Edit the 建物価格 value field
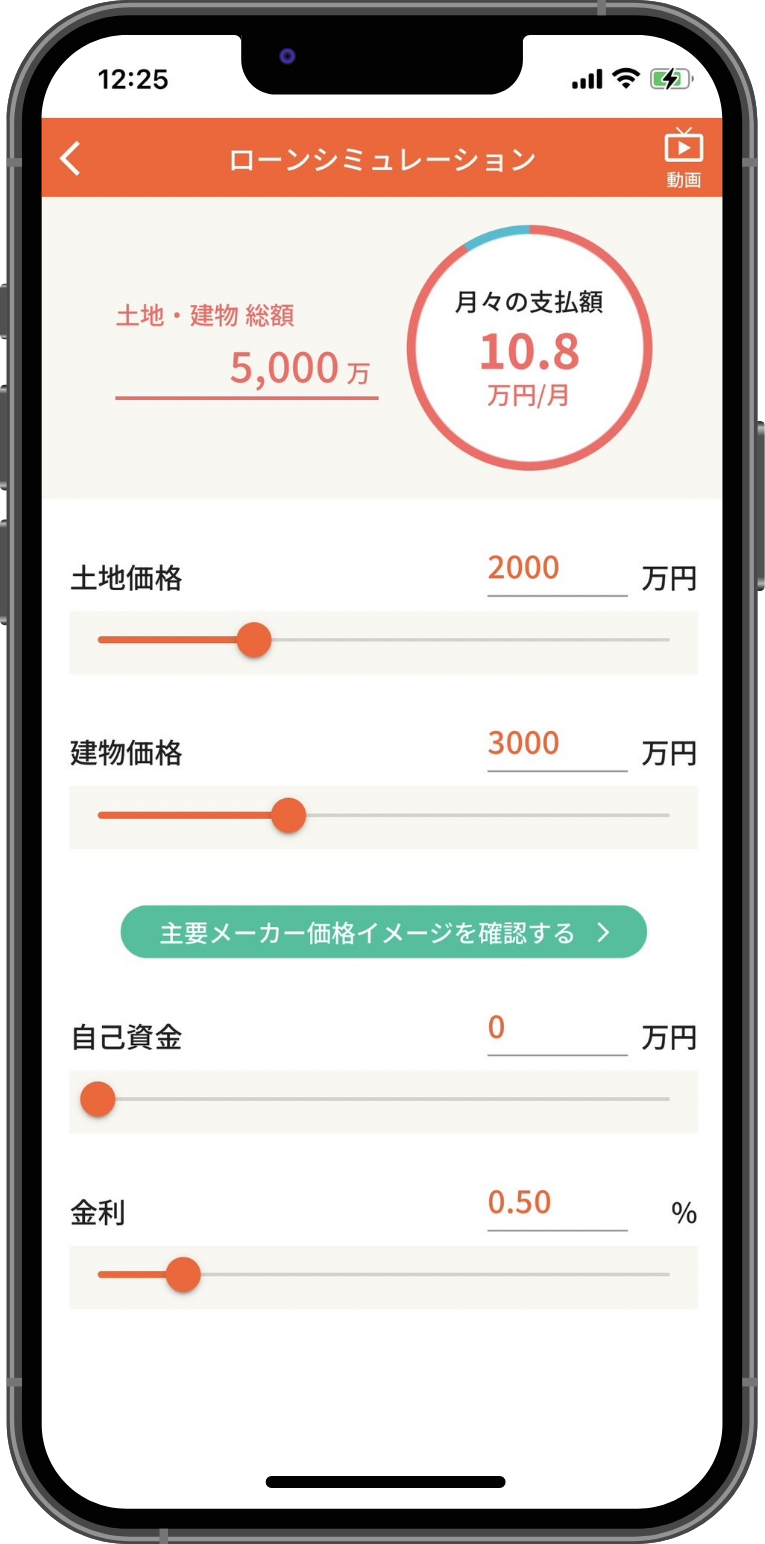This screenshot has height=1544, width=765. 556,745
